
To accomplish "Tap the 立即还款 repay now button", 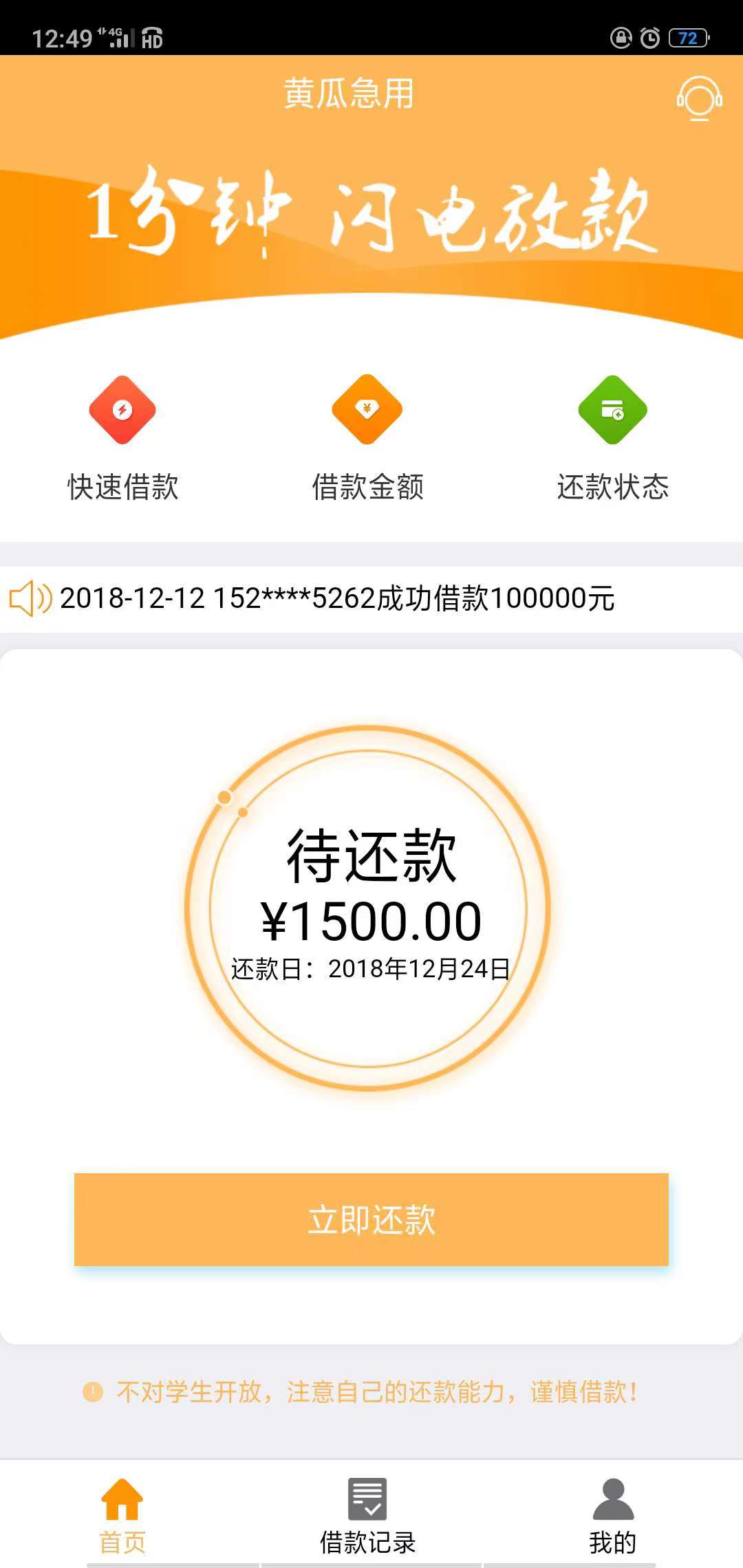I will point(371,1219).
